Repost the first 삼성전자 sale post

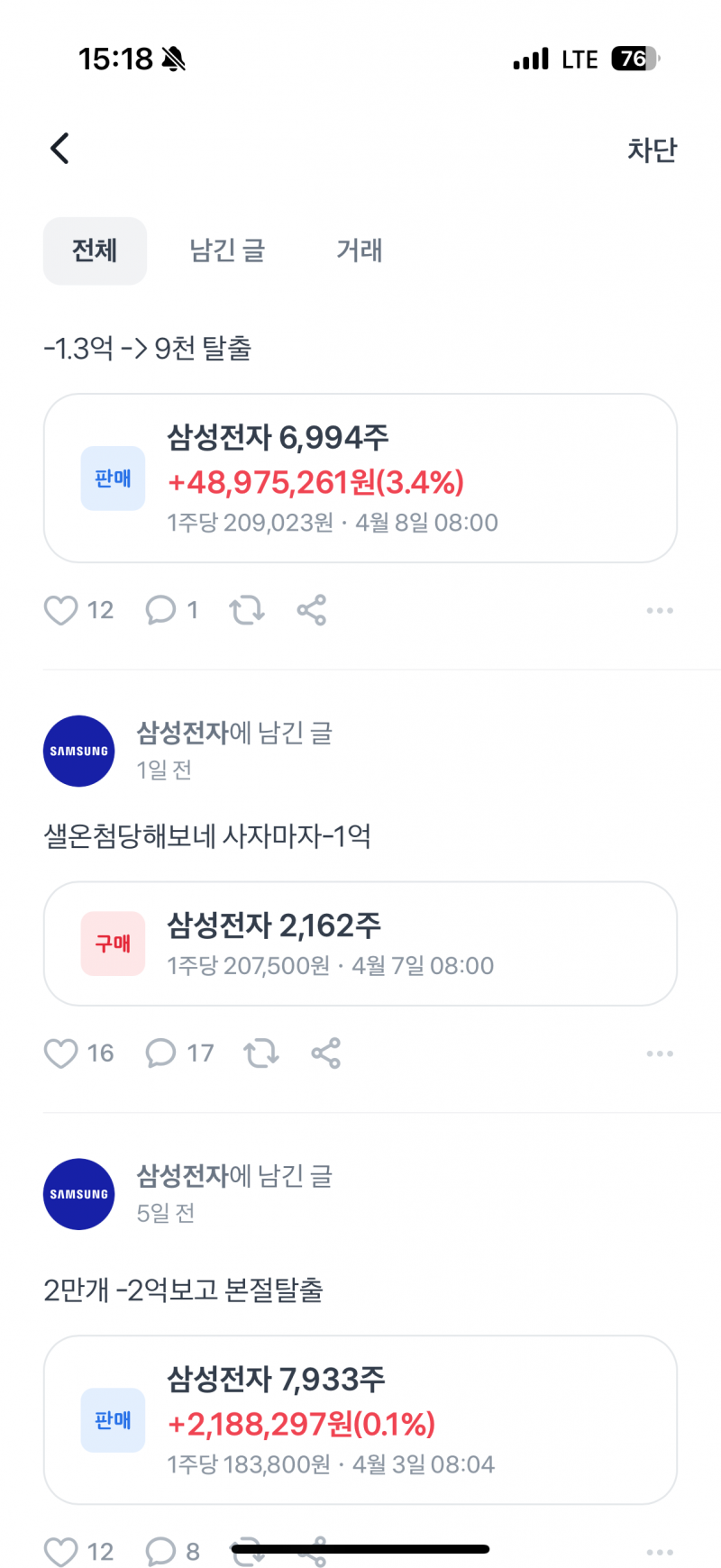pyautogui.click(x=246, y=610)
